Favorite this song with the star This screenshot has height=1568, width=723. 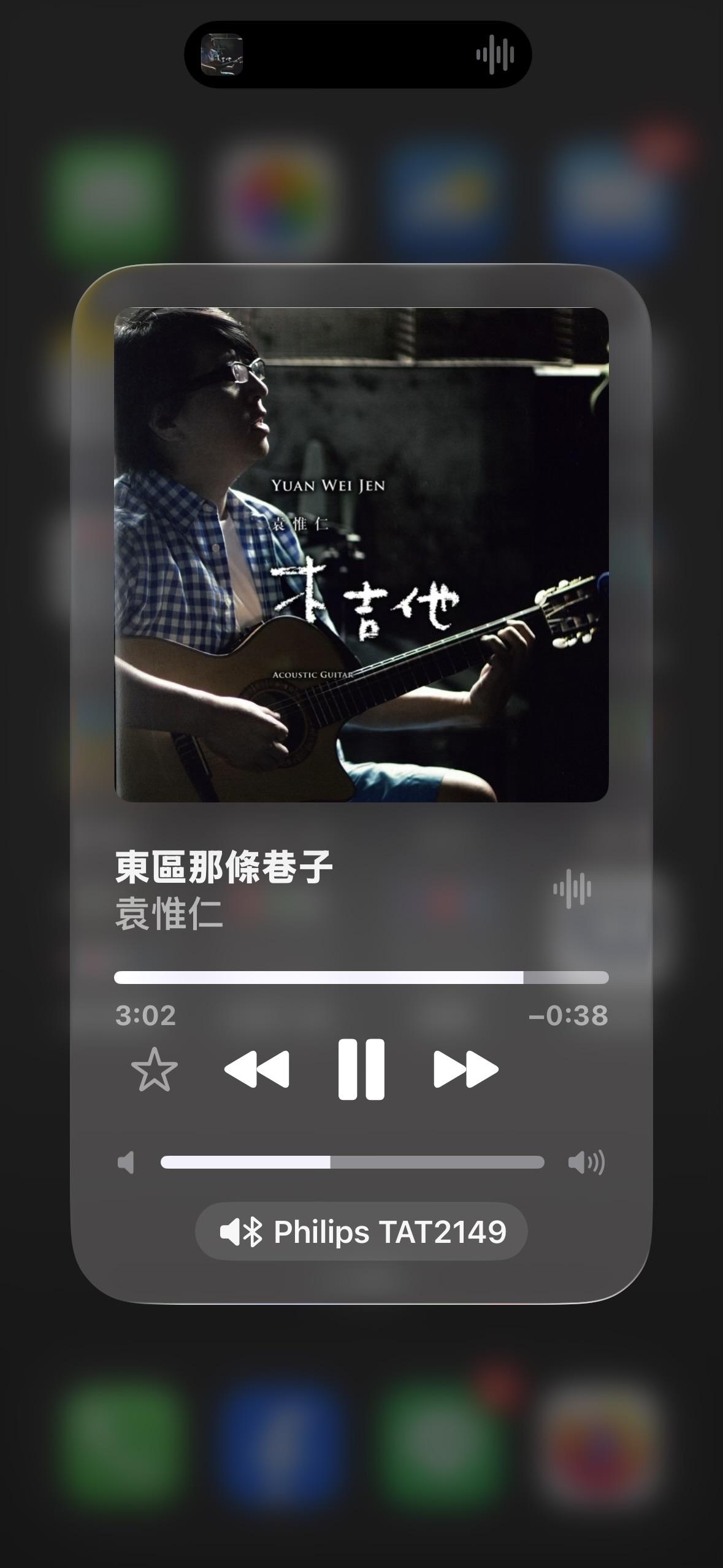(154, 1069)
